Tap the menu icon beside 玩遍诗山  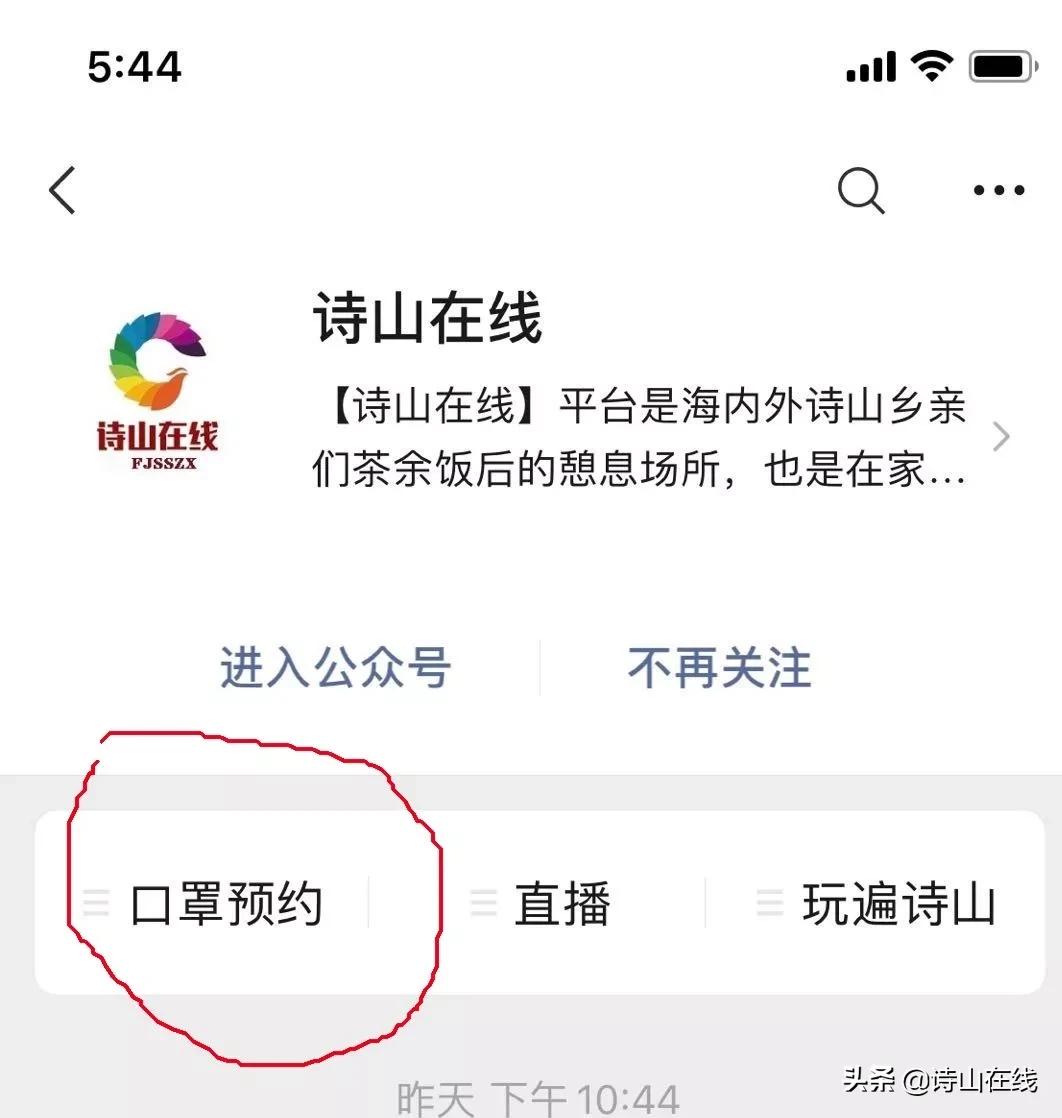[x=768, y=903]
